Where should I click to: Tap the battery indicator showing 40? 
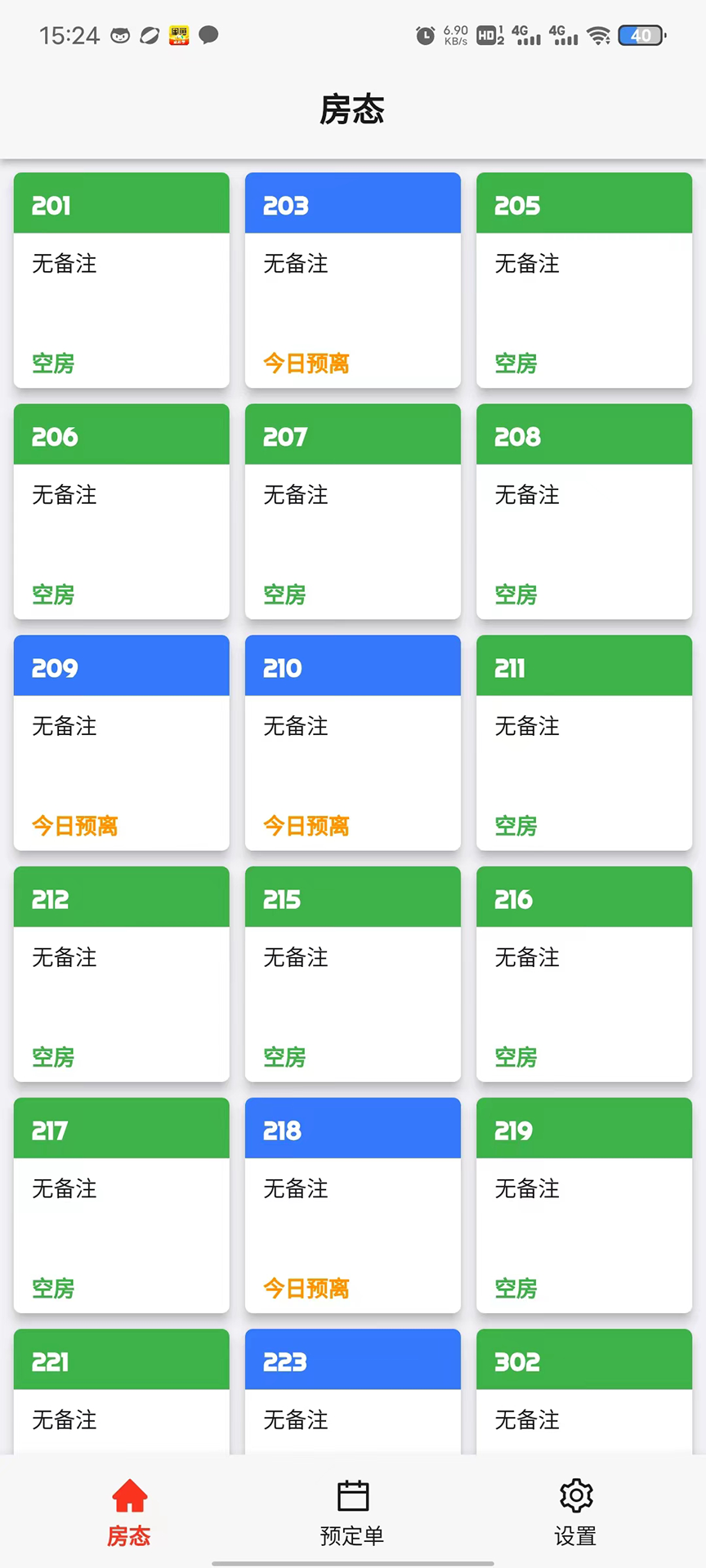[641, 35]
